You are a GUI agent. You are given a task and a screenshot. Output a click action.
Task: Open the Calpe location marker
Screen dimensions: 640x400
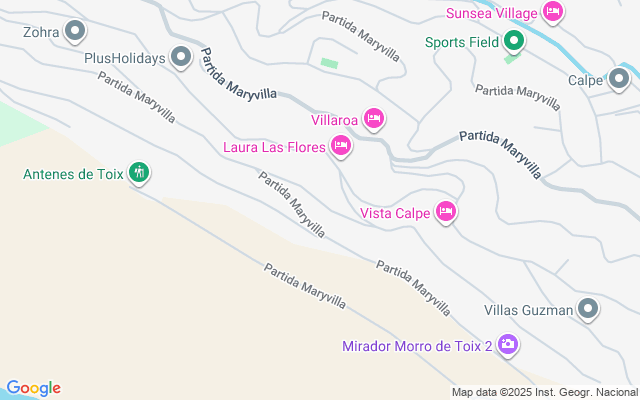pos(620,80)
